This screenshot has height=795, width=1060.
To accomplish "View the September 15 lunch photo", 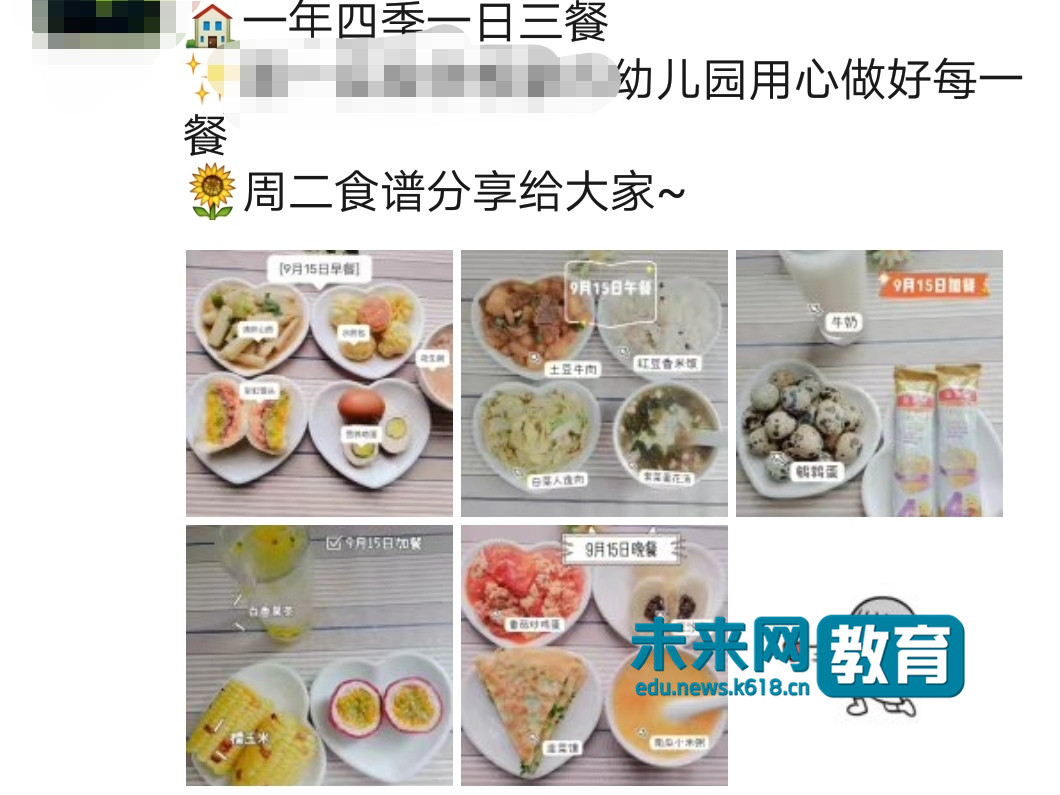I will 594,383.
